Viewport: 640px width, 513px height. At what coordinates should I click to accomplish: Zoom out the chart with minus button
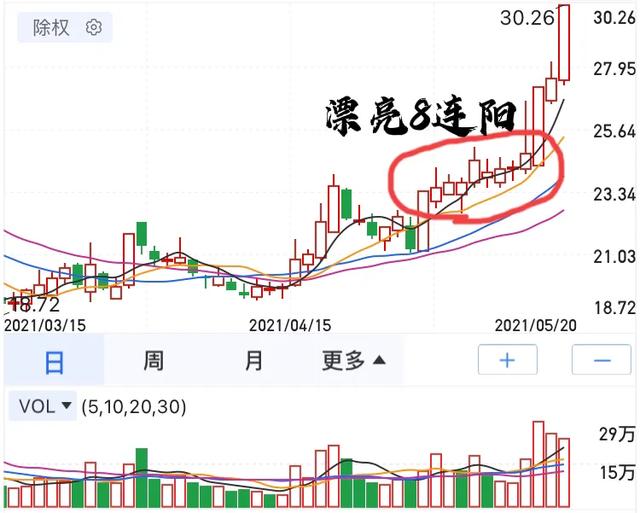coord(601,360)
